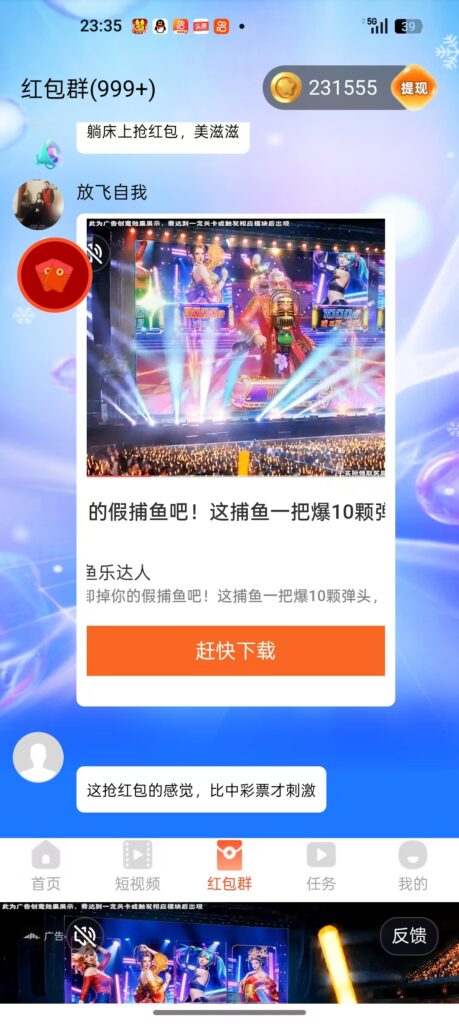This screenshot has height=1024, width=459.
Task: Switch to the 首页 tab
Action: pos(46,866)
